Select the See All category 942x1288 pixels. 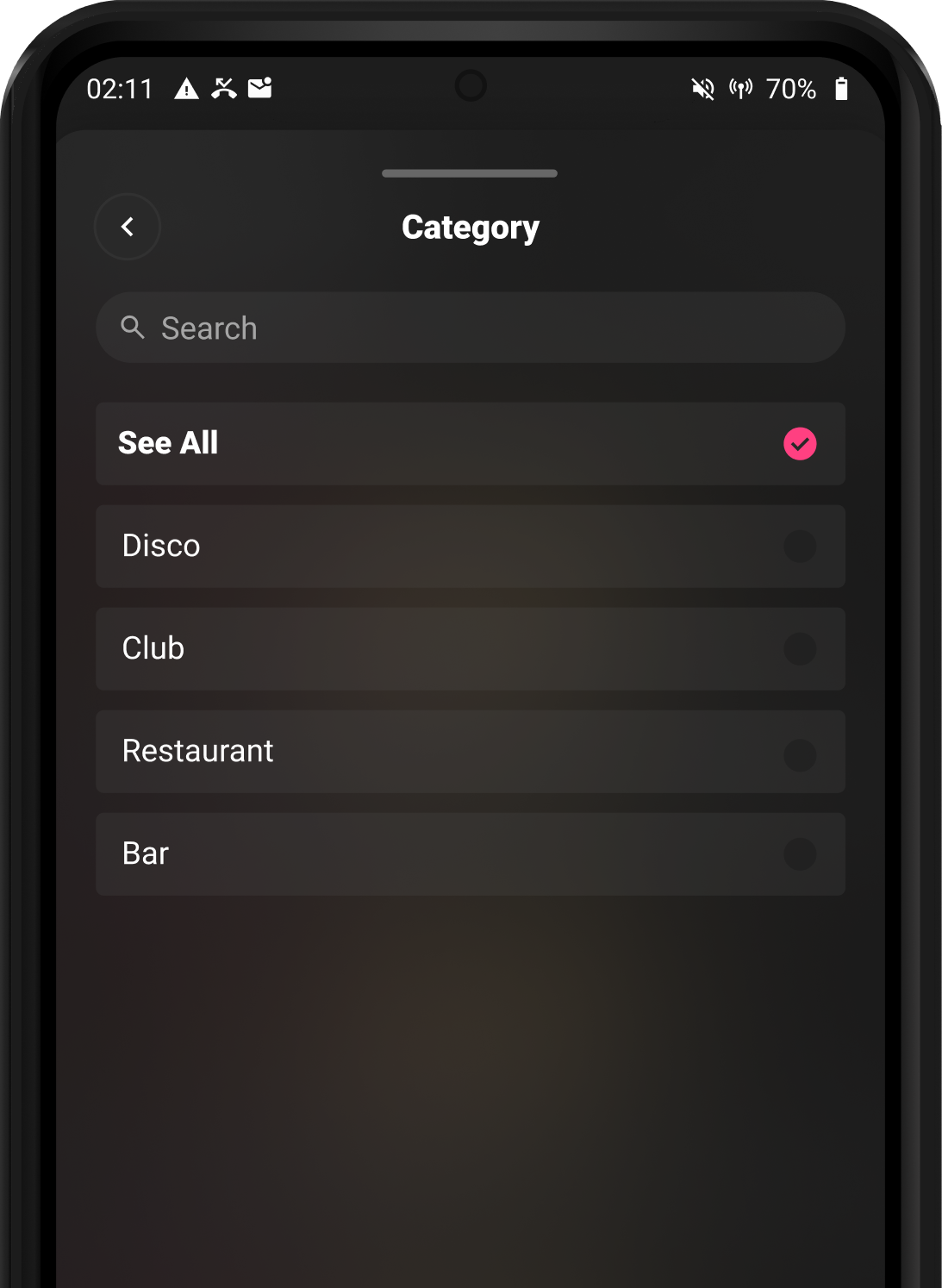[470, 443]
